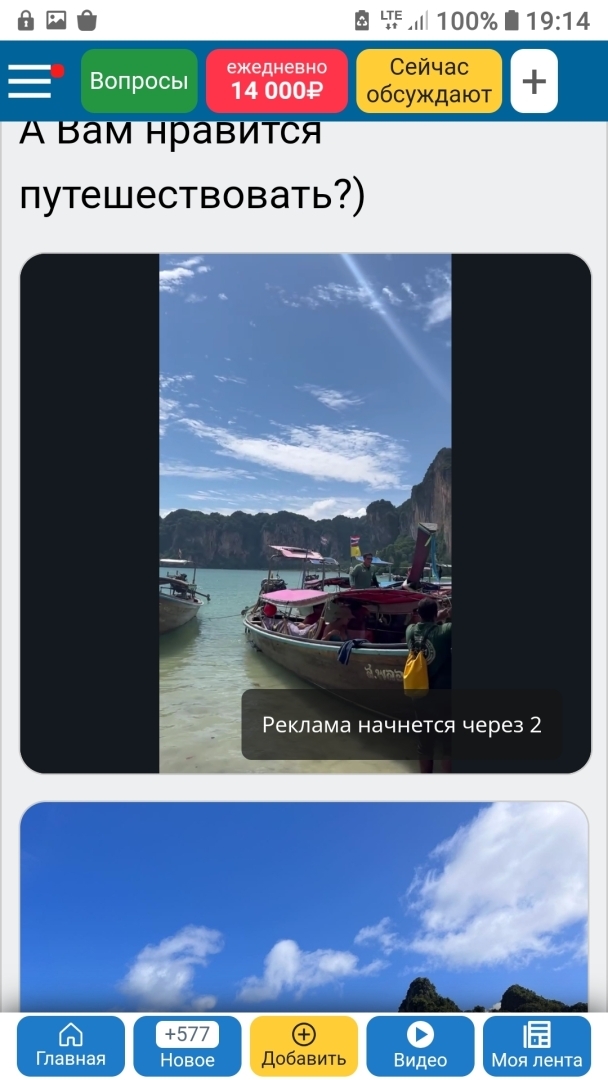Switch to the Видео tab
This screenshot has height=1080, width=608.
420,1046
